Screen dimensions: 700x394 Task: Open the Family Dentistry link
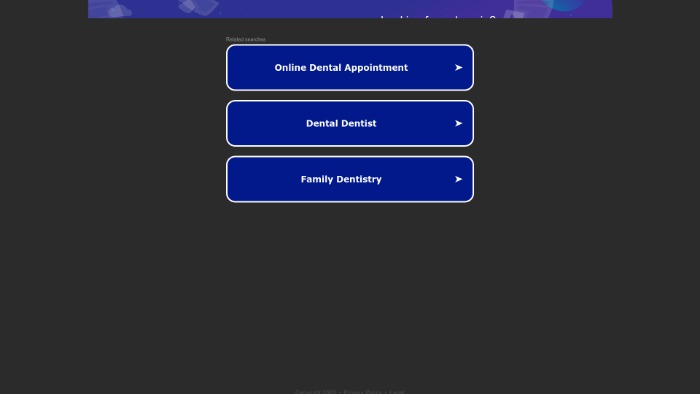pyautogui.click(x=350, y=179)
